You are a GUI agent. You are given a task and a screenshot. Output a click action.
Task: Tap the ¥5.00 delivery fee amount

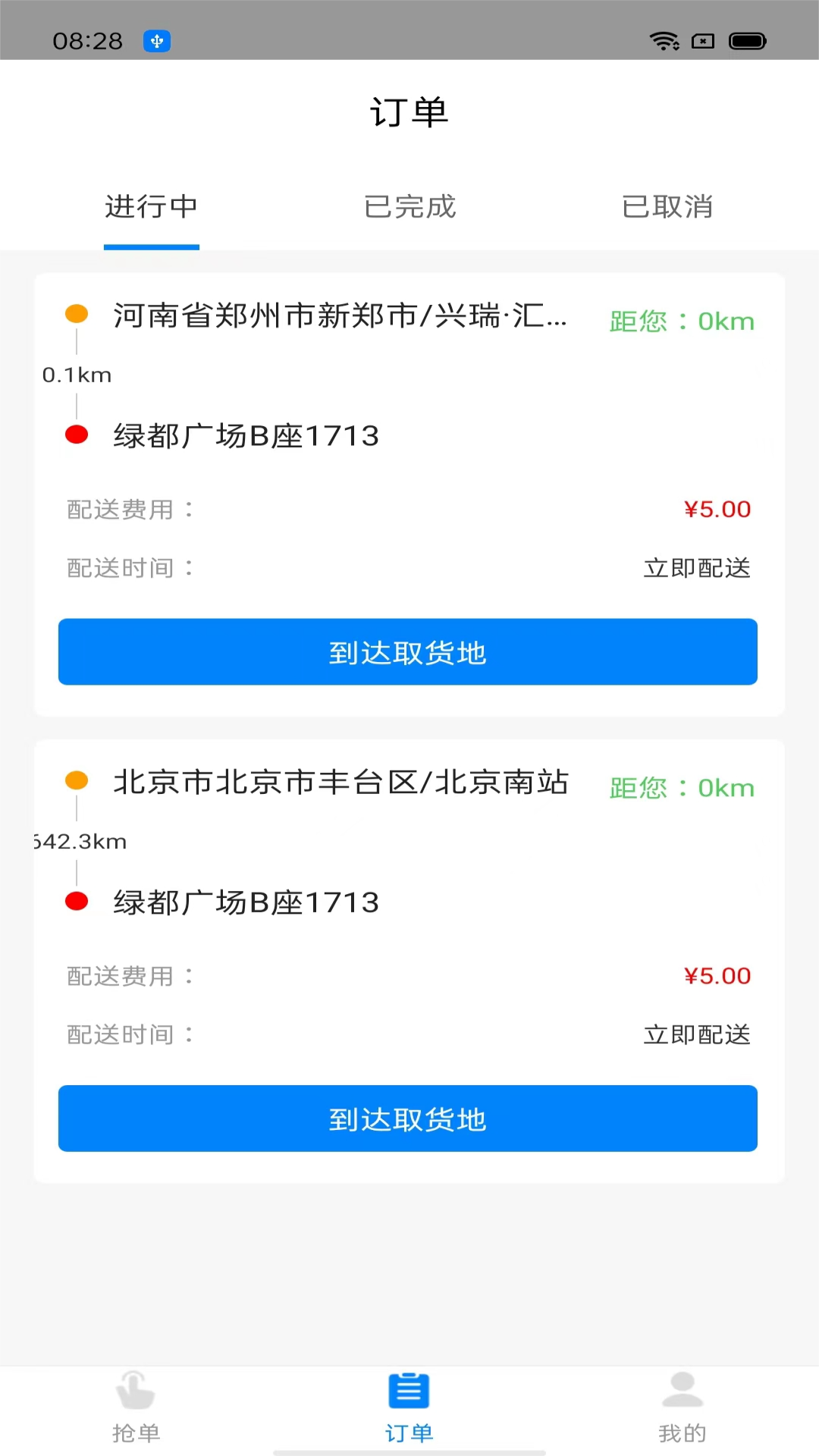[x=717, y=509]
